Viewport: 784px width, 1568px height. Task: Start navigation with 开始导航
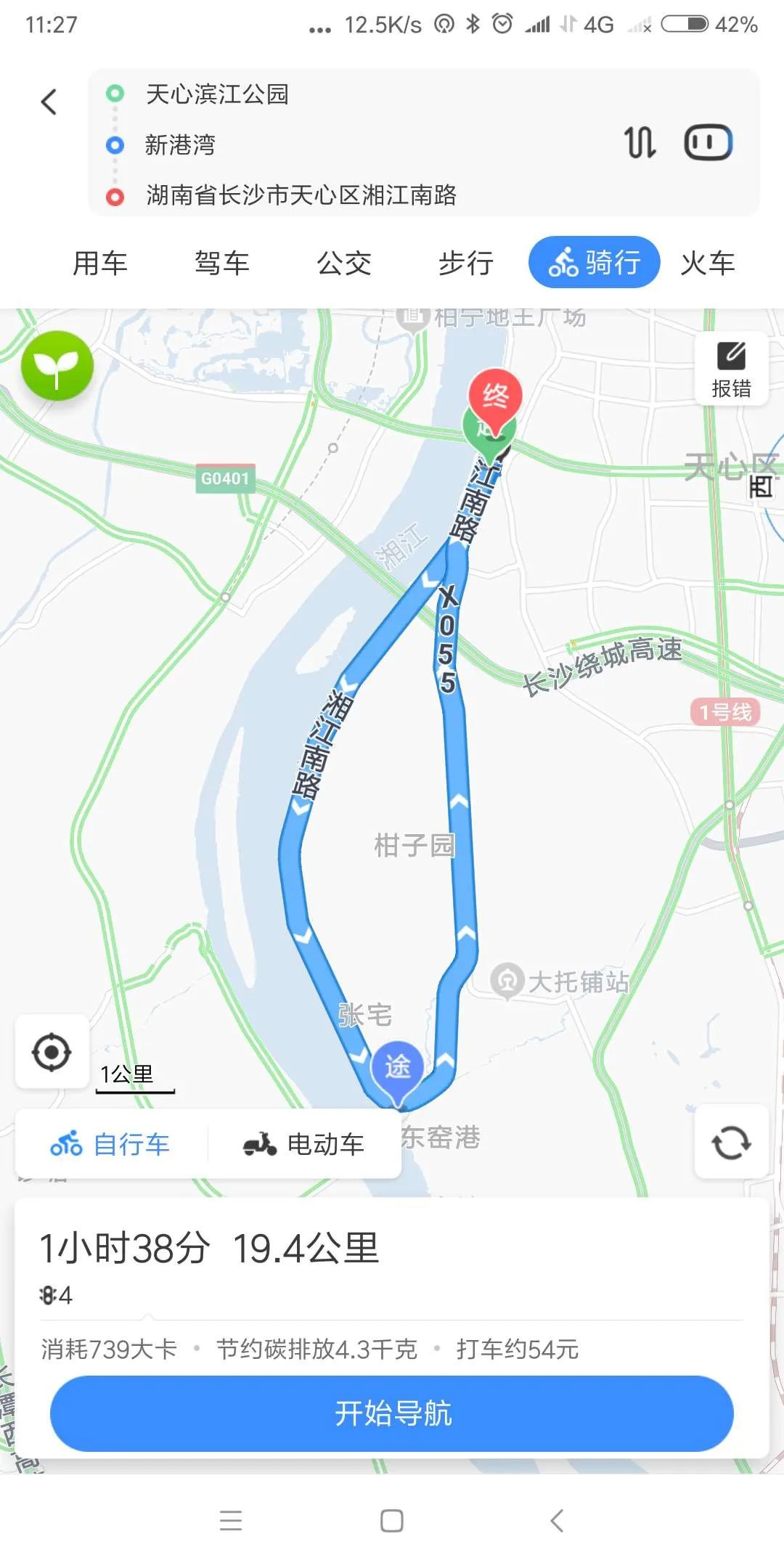click(392, 1413)
